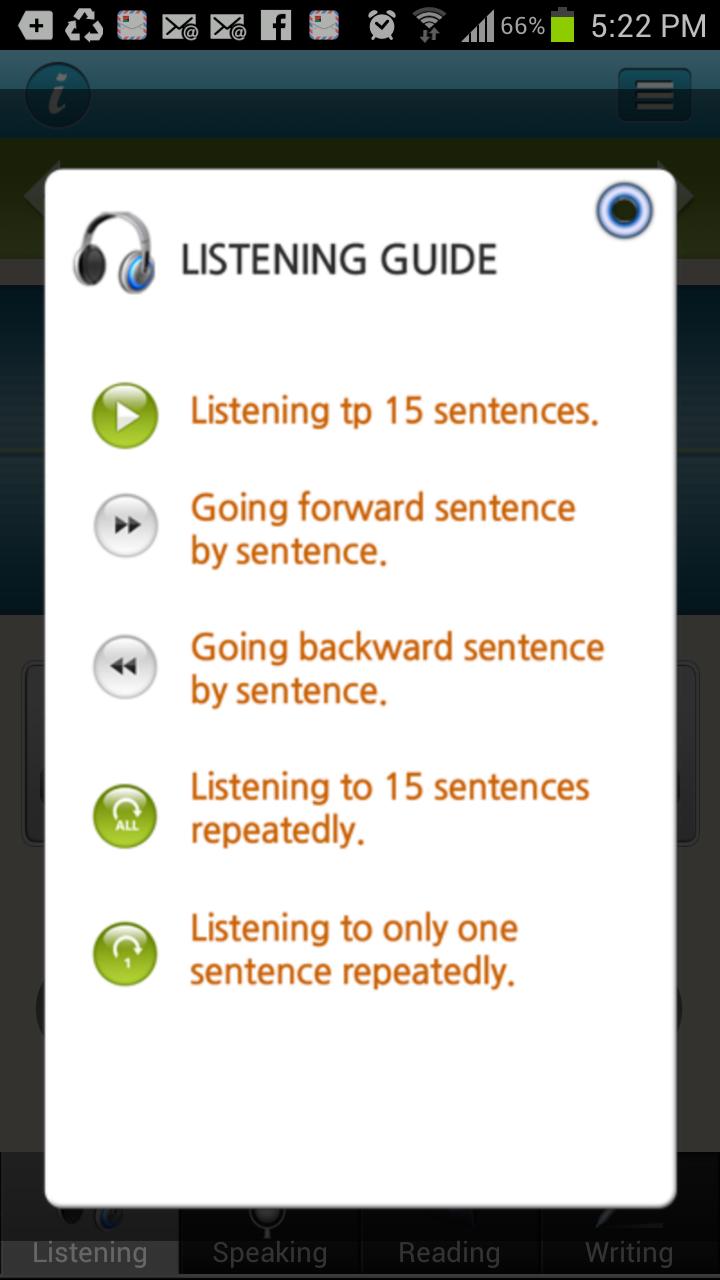Select the rewind sentence icon
720x1280 pixels.
click(x=124, y=666)
